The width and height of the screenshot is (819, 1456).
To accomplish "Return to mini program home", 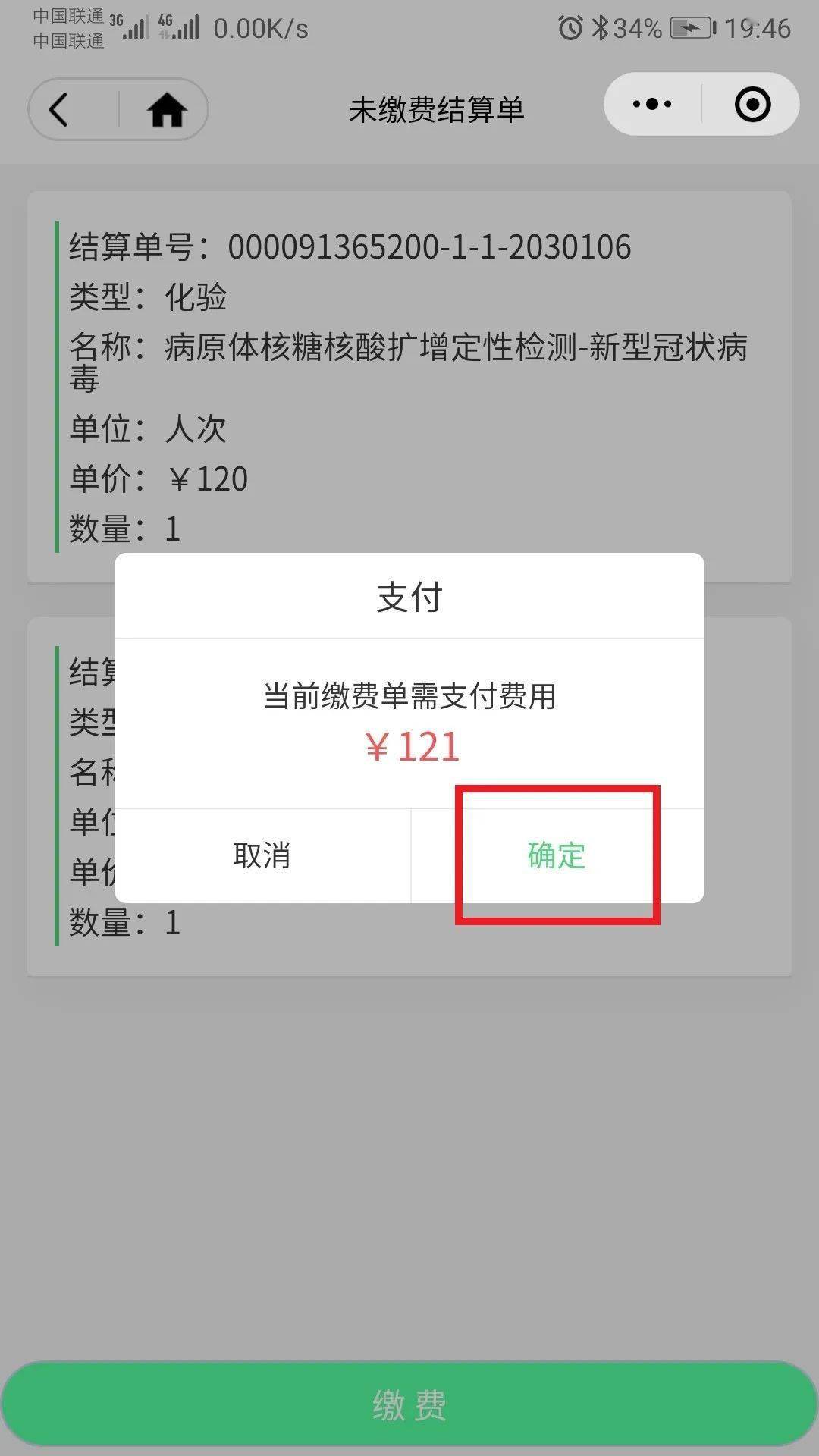I will tap(167, 110).
